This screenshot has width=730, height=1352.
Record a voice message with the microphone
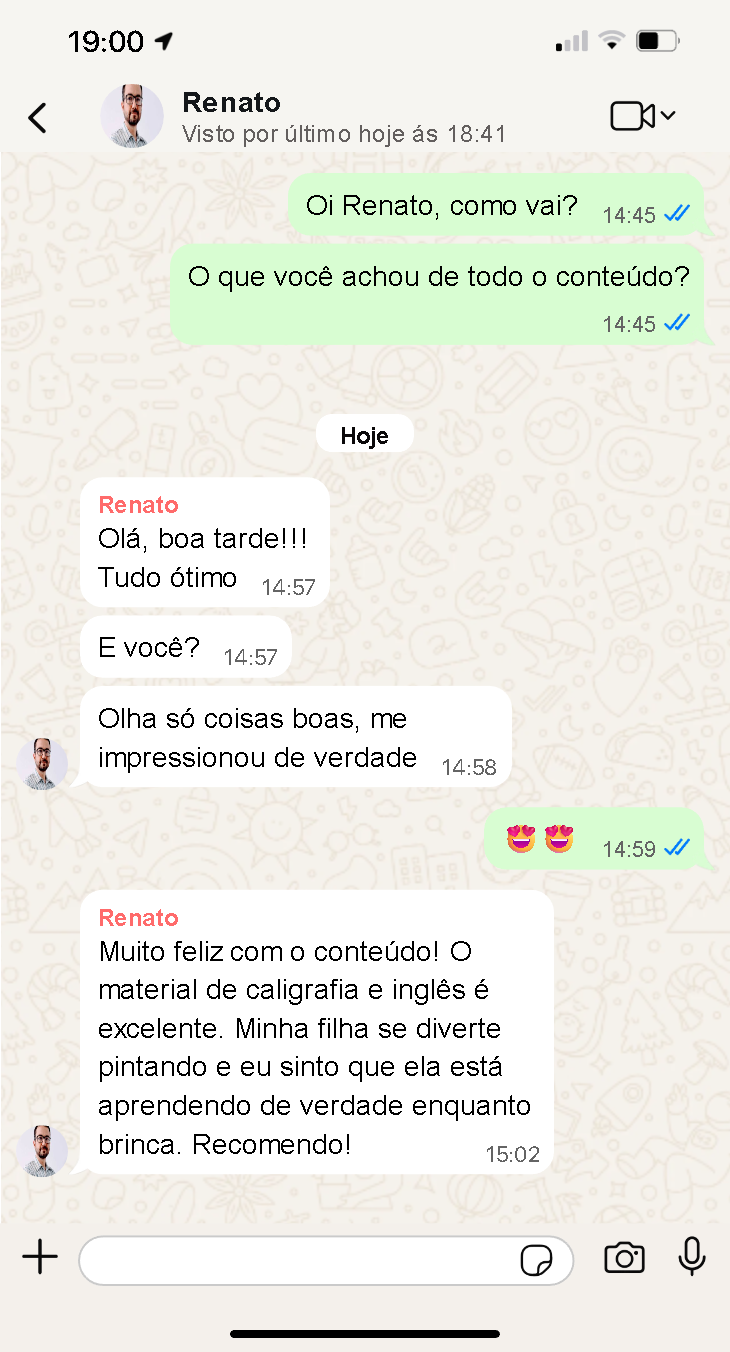click(x=692, y=1257)
